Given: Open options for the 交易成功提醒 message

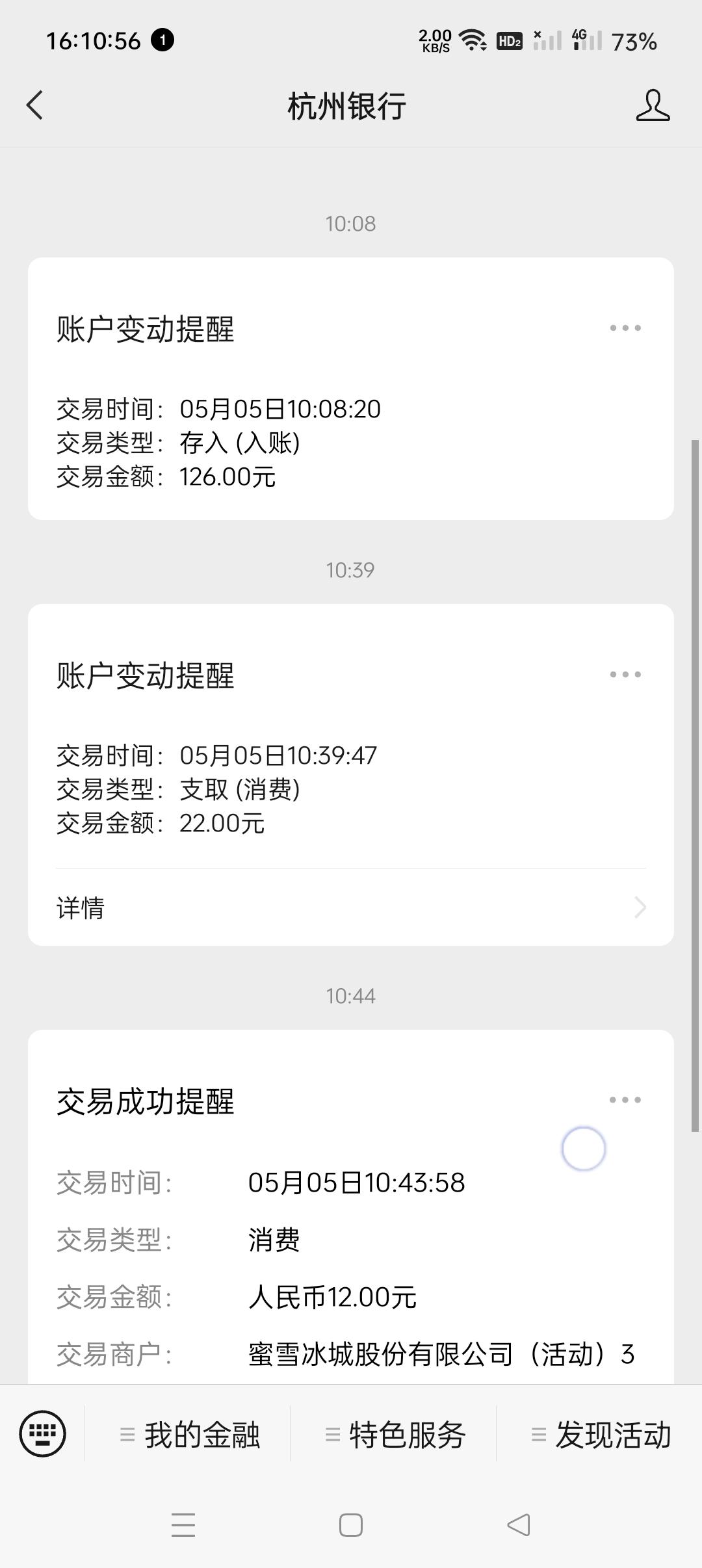Looking at the screenshot, I should point(625,1100).
